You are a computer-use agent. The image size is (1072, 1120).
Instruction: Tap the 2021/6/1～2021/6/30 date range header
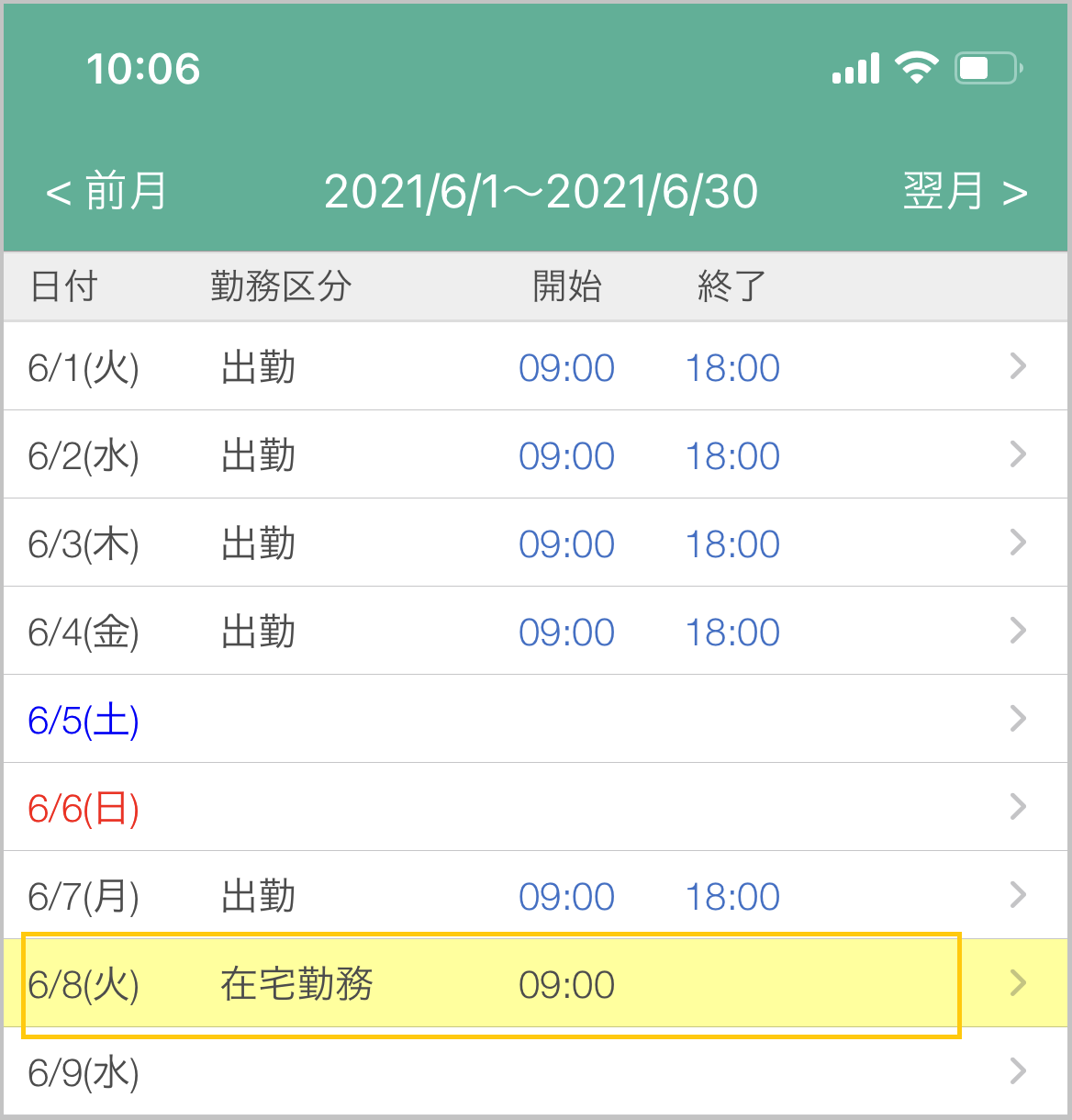(x=543, y=191)
